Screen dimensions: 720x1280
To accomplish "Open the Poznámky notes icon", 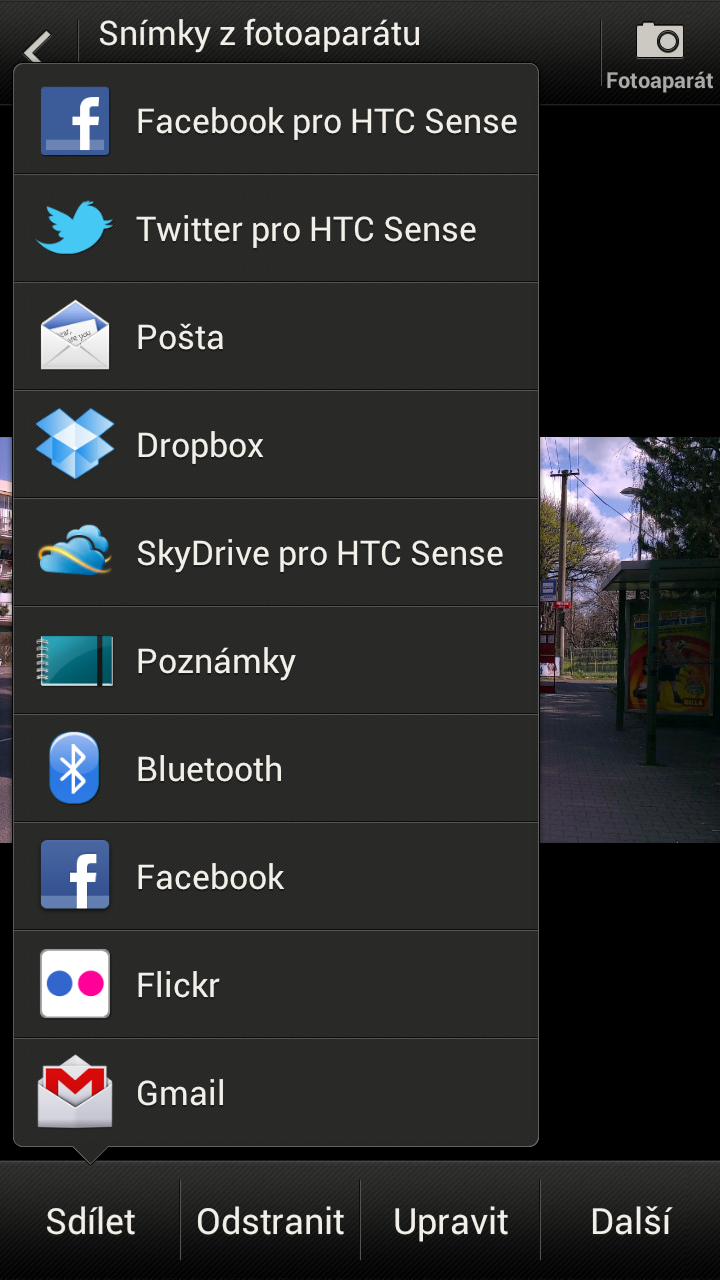I will coord(73,660).
